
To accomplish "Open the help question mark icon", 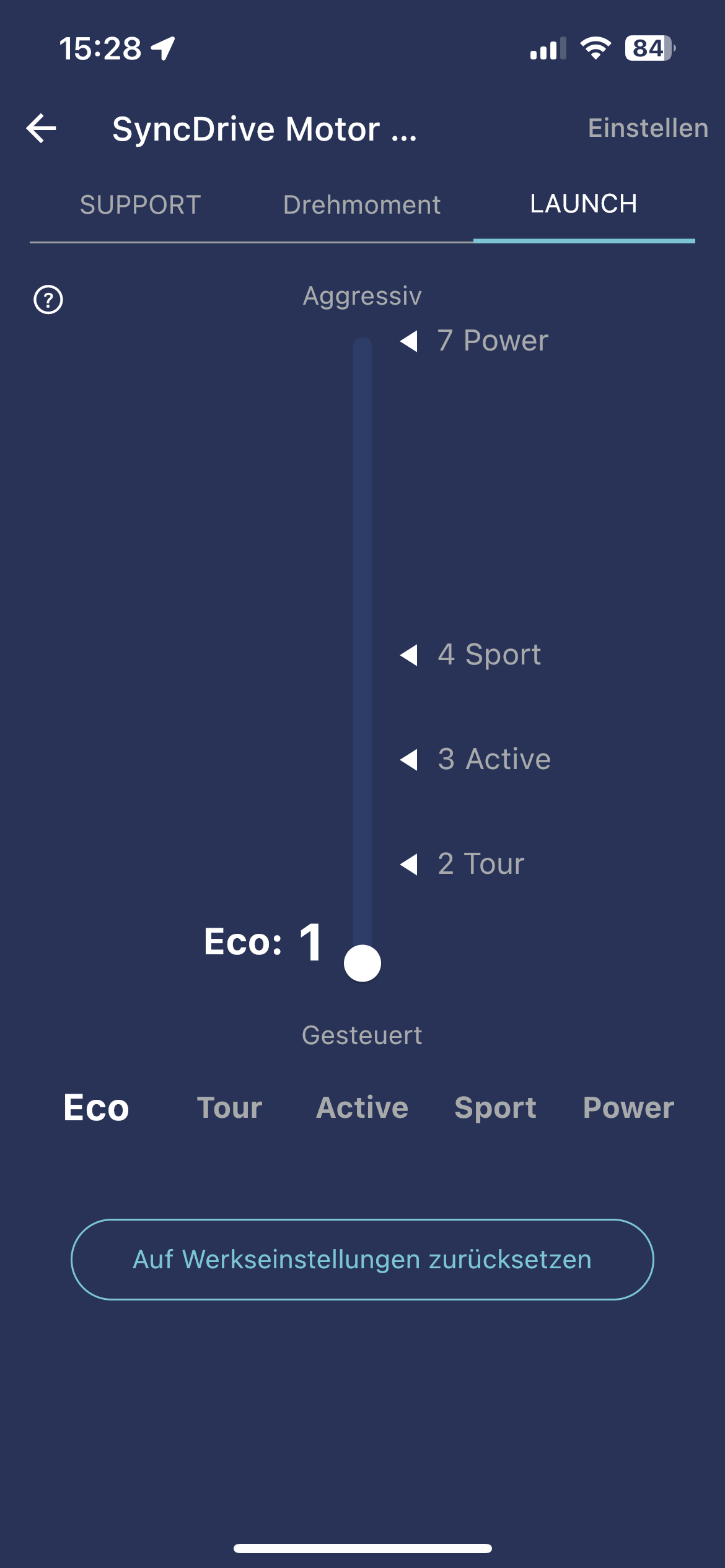I will pyautogui.click(x=48, y=300).
